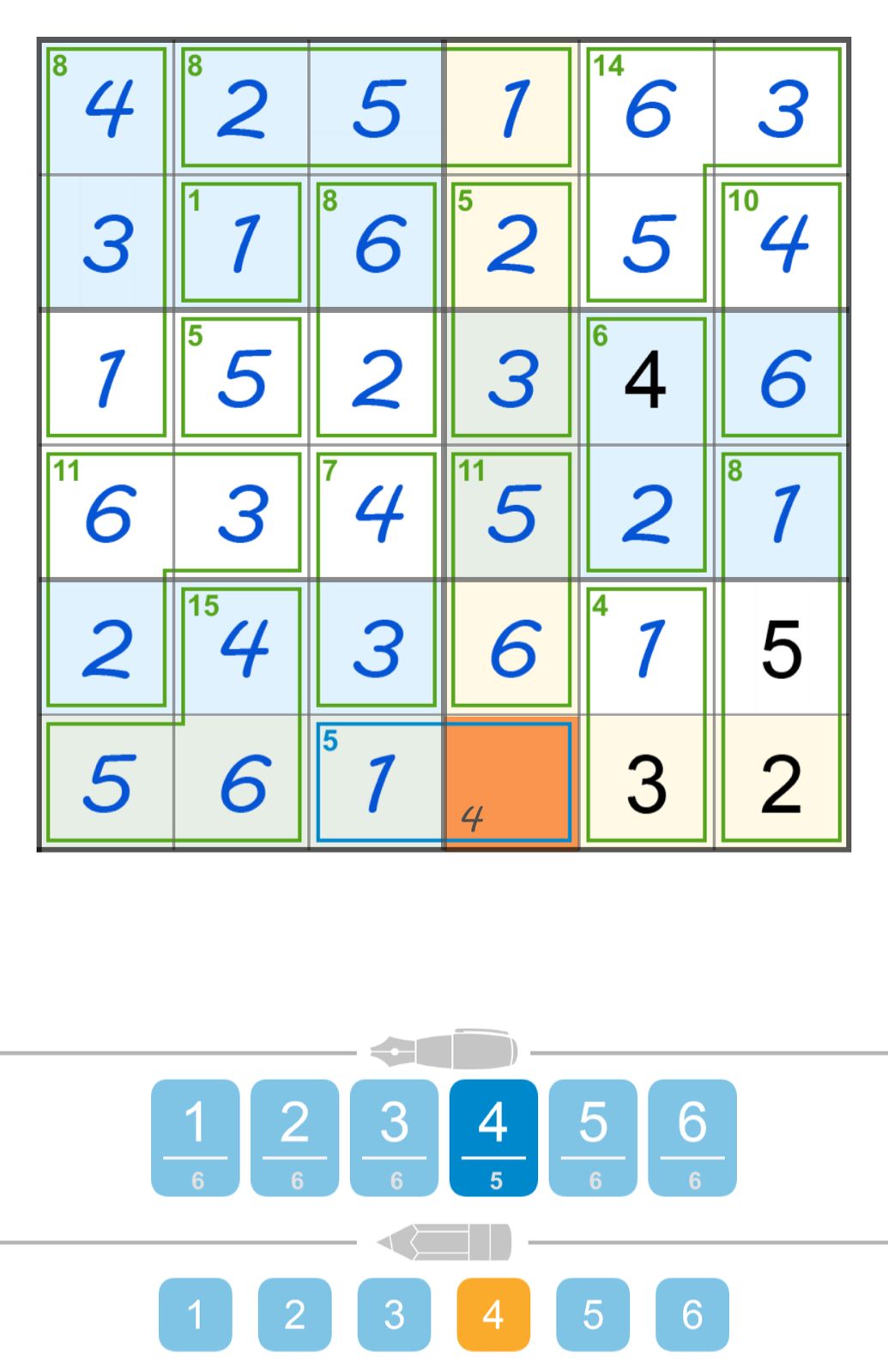The width and height of the screenshot is (888, 1372).
Task: Select the top-left cell of cage 14
Action: point(647,108)
